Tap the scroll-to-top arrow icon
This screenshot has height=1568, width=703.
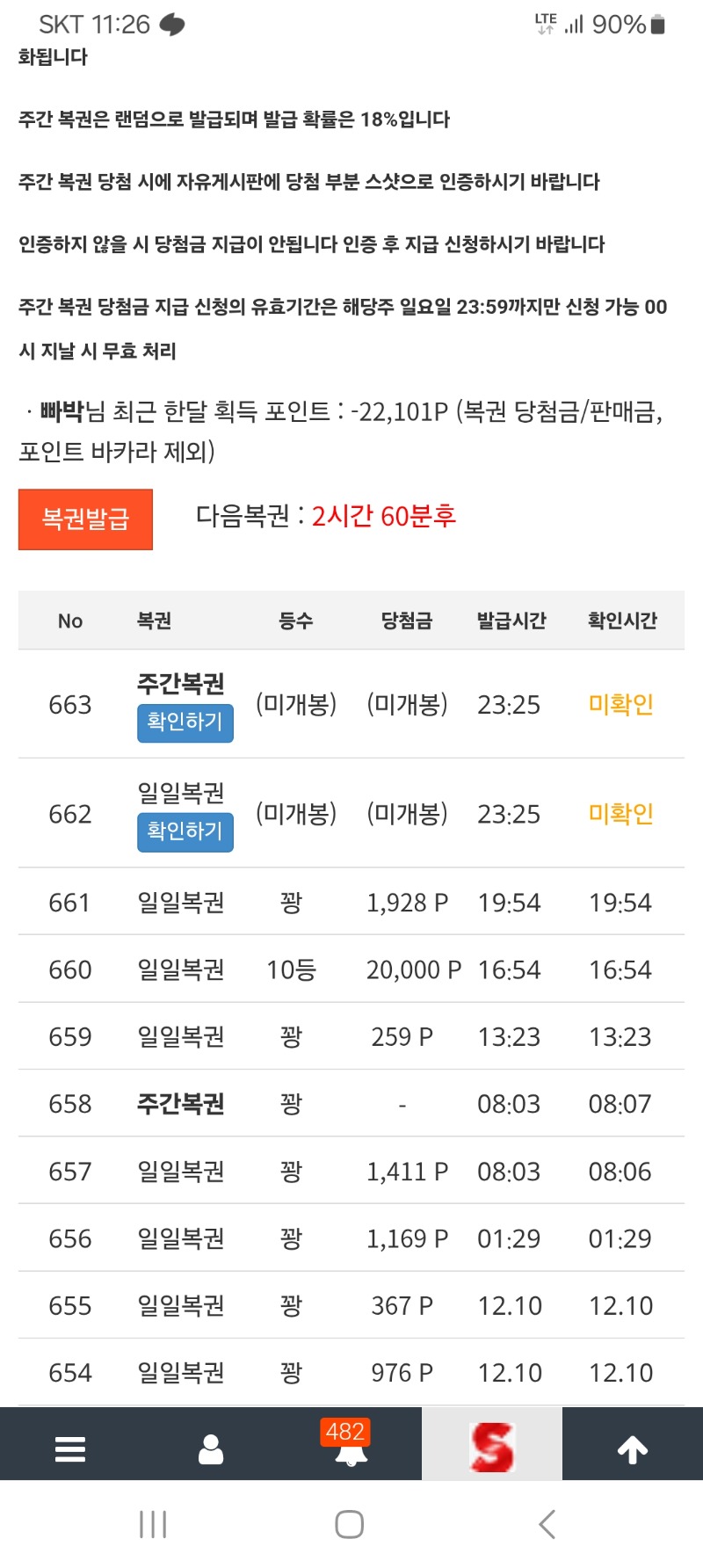click(632, 1448)
